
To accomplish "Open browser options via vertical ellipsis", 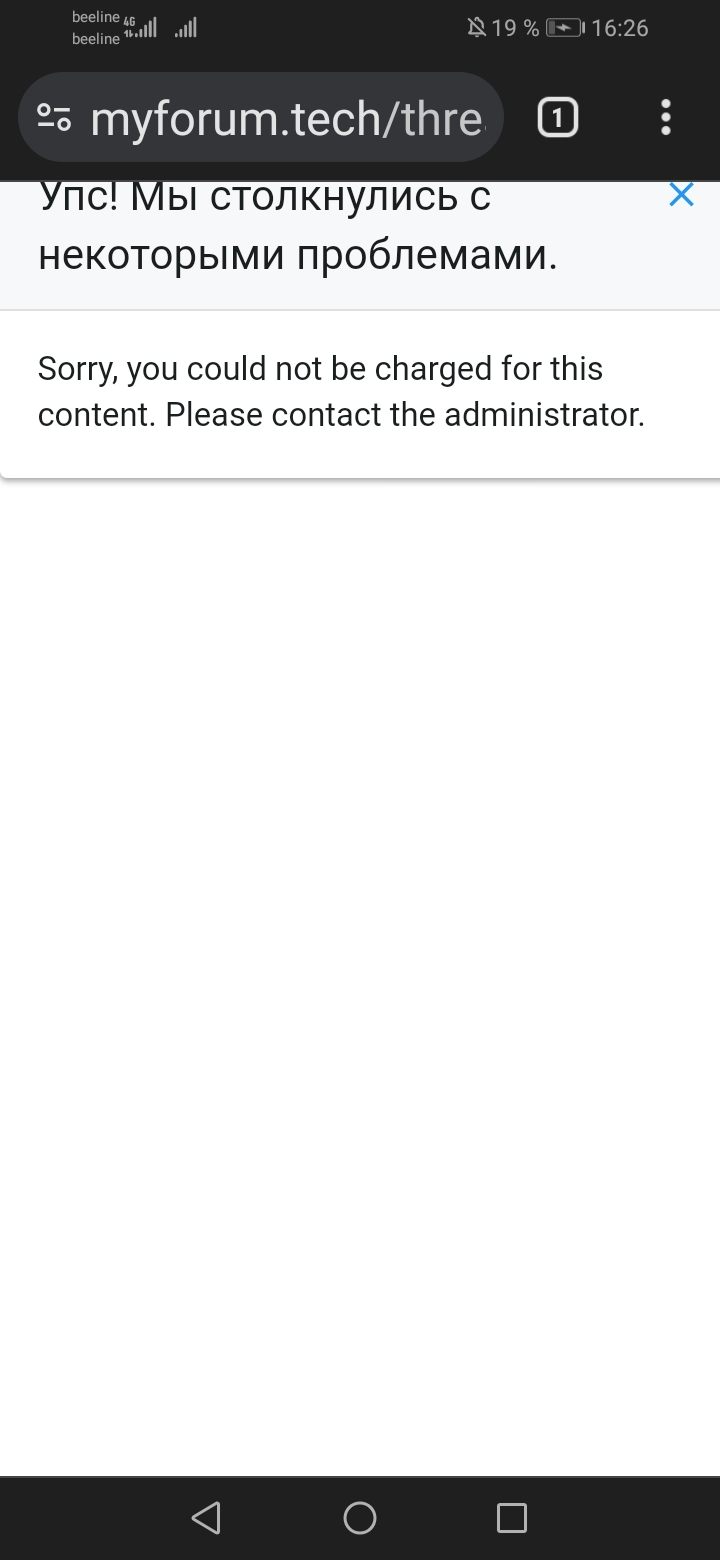I will [665, 117].
